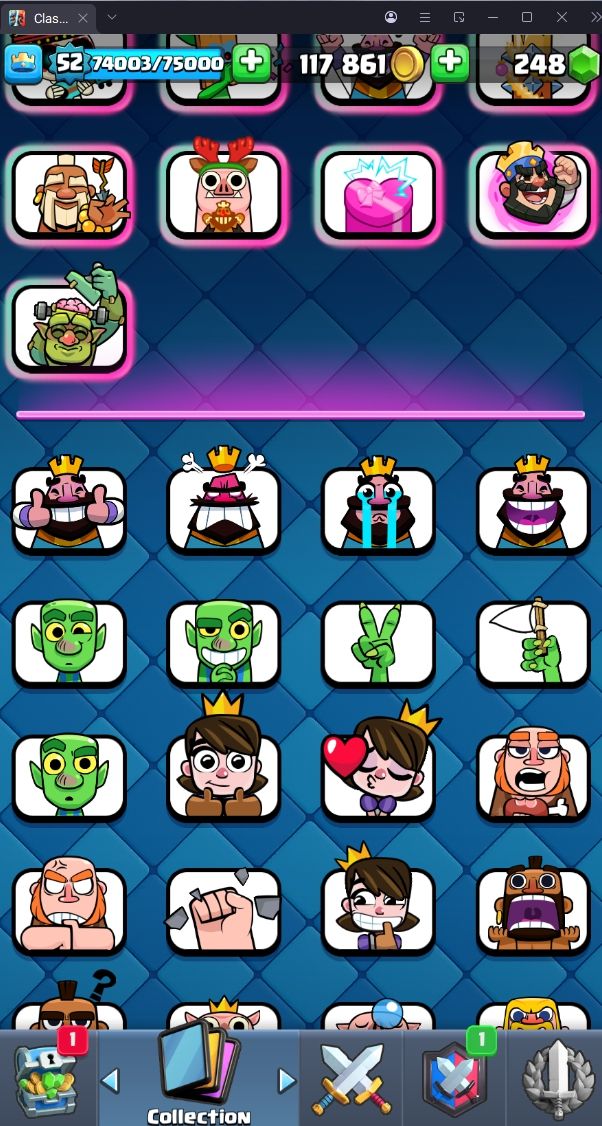Select the Princess blowing kiss emote
This screenshot has width=602, height=1126.
(x=378, y=776)
